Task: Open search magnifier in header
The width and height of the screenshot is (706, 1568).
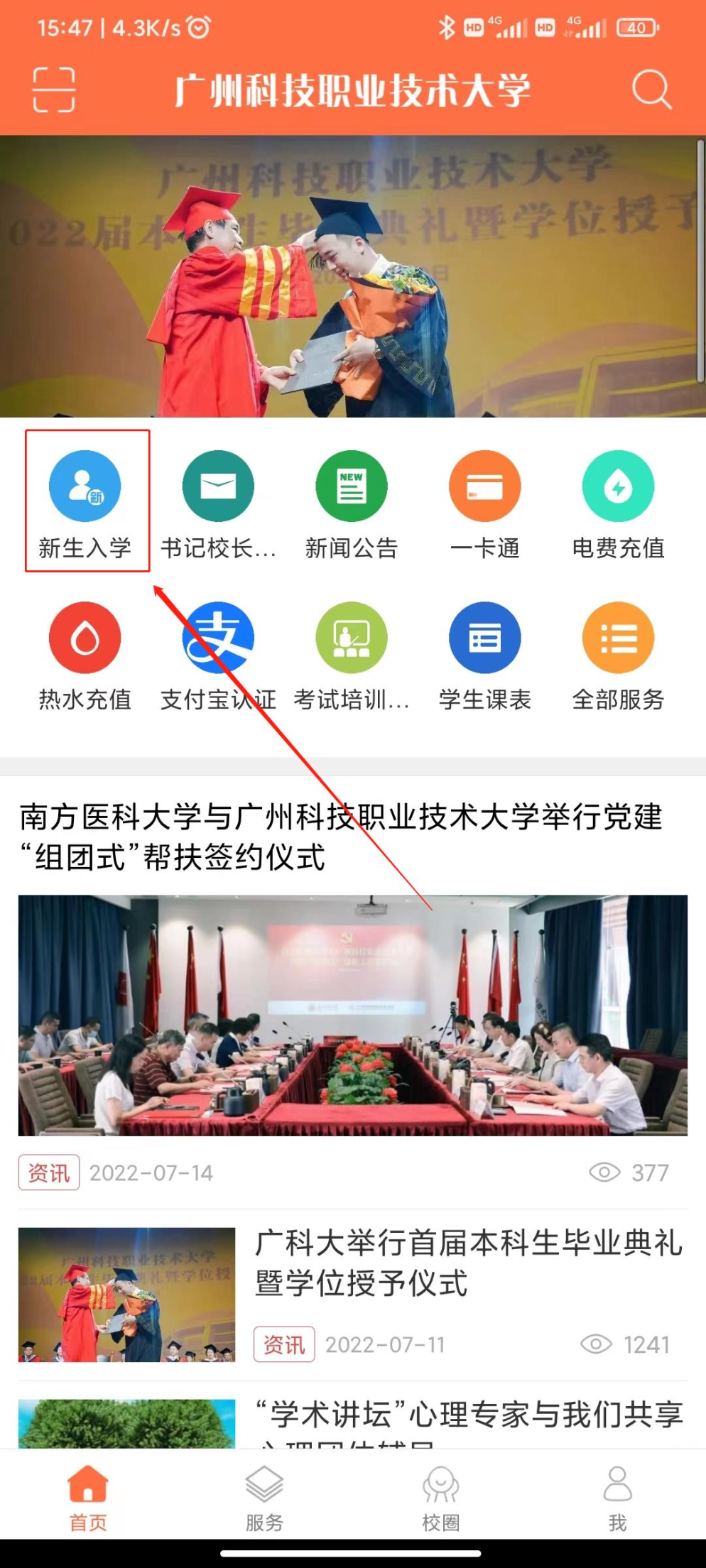Action: [x=651, y=90]
